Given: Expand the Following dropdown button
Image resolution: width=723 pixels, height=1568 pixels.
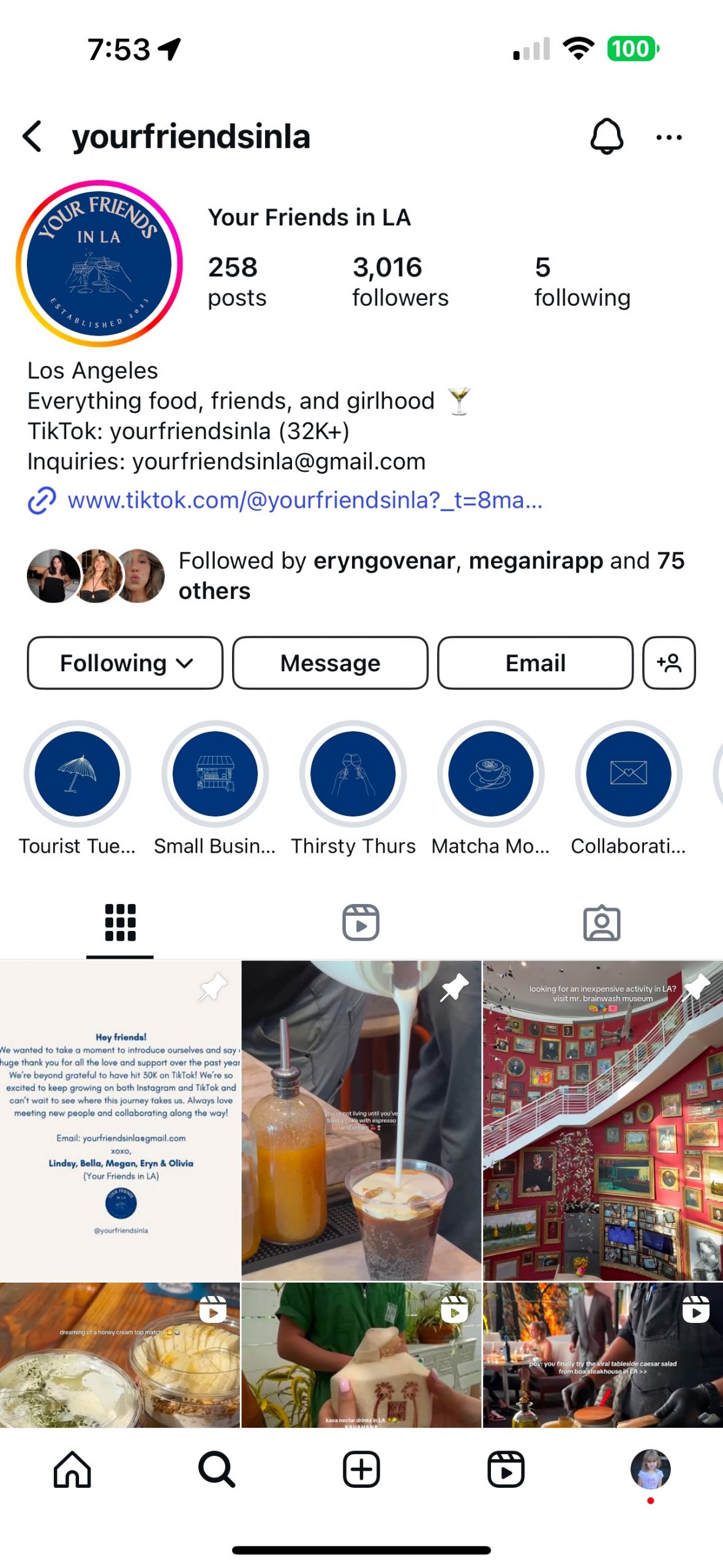Looking at the screenshot, I should coord(125,663).
